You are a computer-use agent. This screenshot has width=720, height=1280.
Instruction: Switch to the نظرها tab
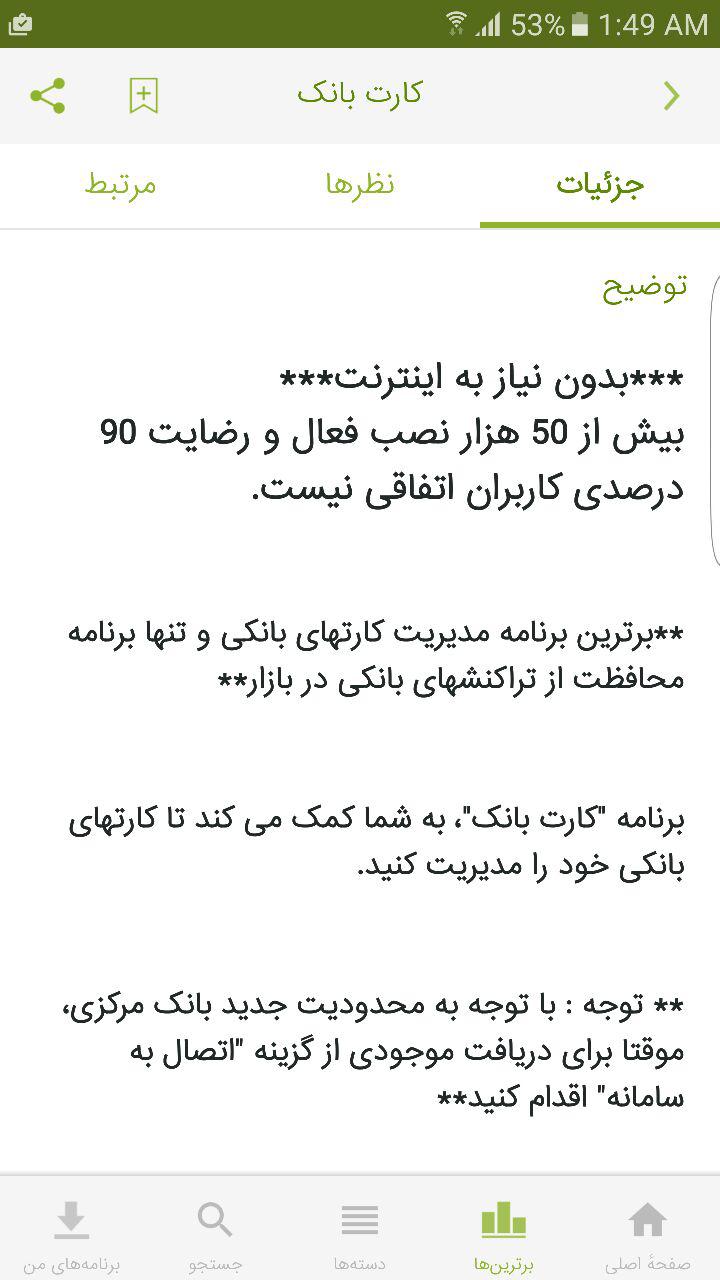pos(360,185)
